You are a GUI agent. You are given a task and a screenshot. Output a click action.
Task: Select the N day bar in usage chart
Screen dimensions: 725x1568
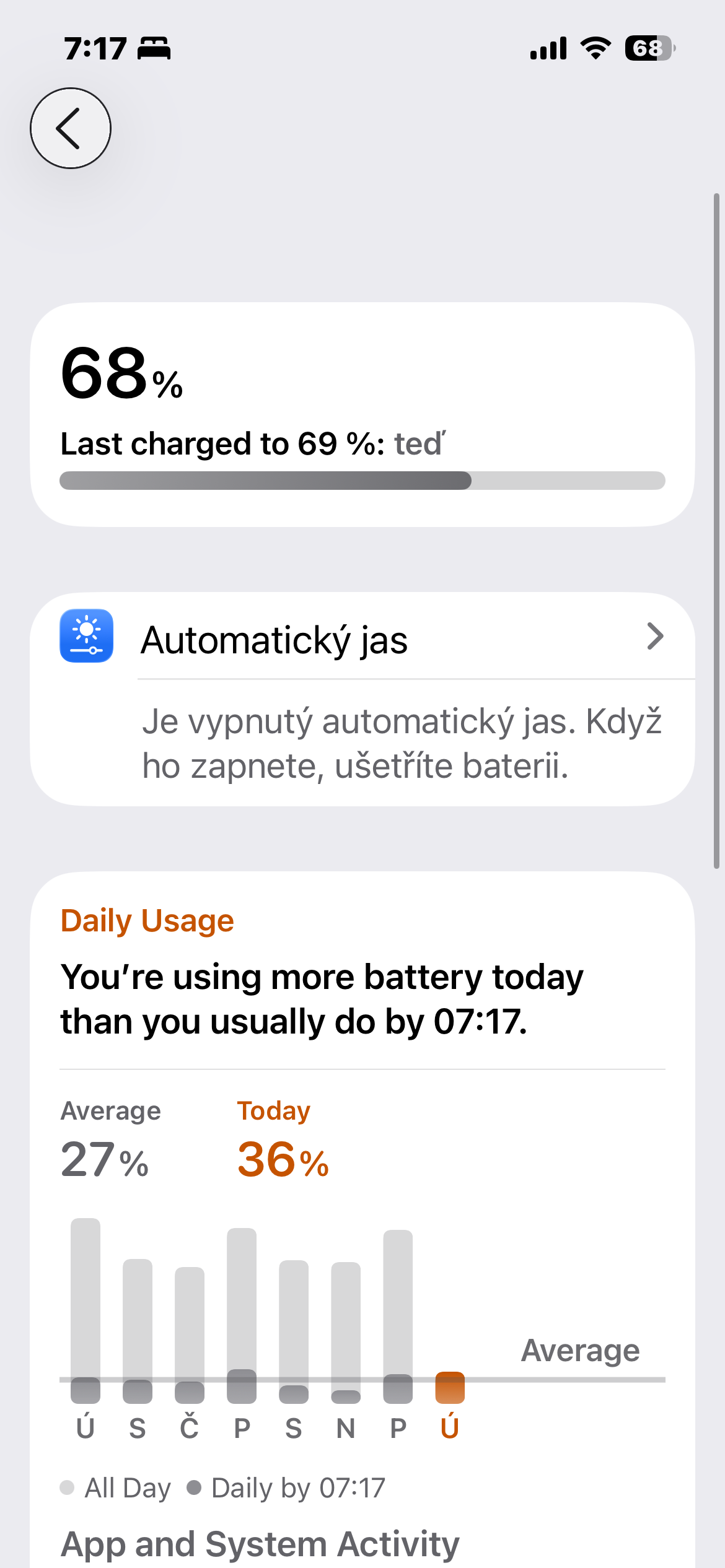coord(346,1331)
